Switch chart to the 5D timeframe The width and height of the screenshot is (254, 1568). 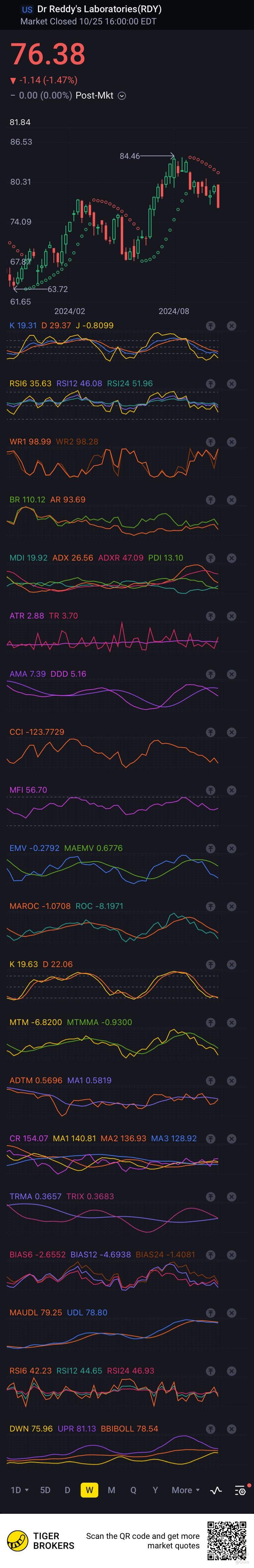pos(45,1489)
